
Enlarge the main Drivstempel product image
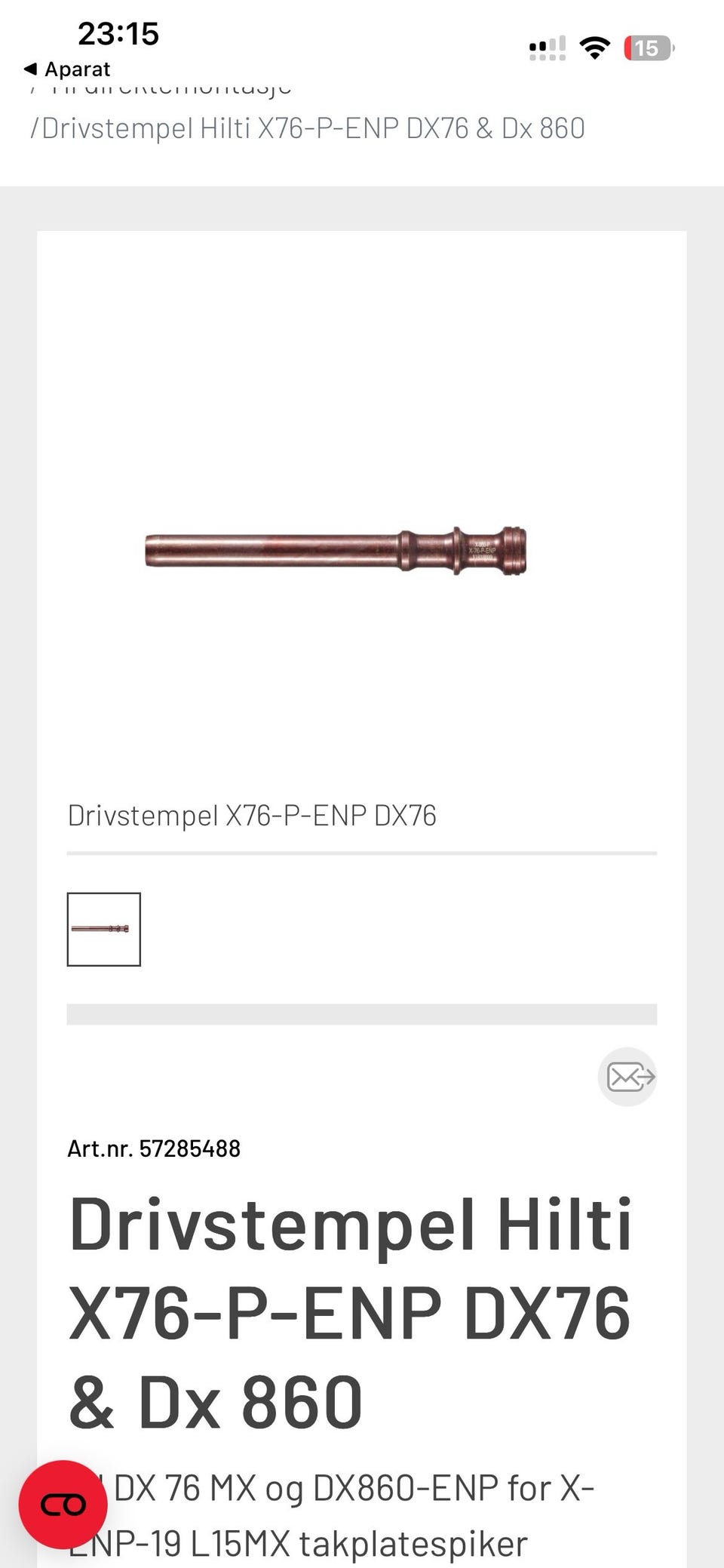point(336,551)
